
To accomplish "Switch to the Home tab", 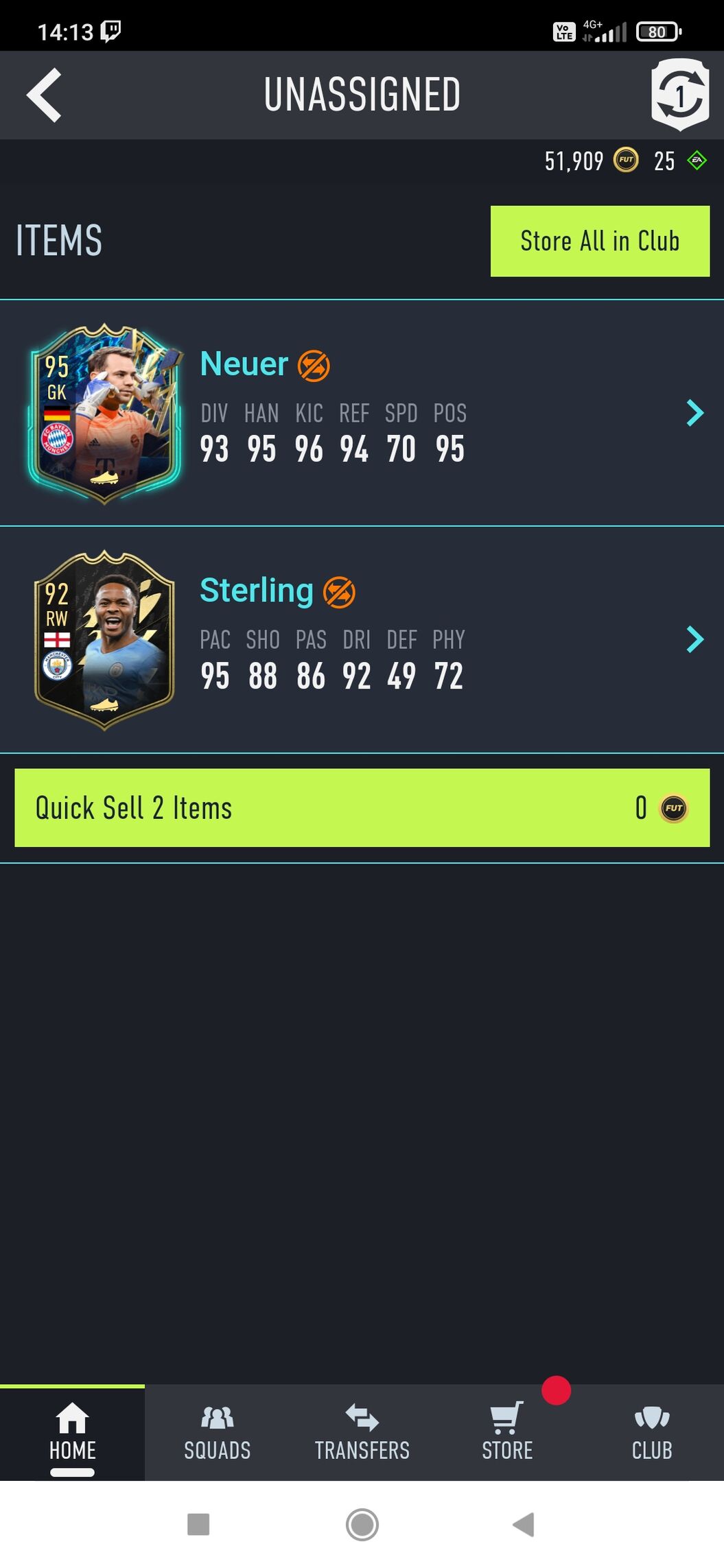I will pos(72,1432).
